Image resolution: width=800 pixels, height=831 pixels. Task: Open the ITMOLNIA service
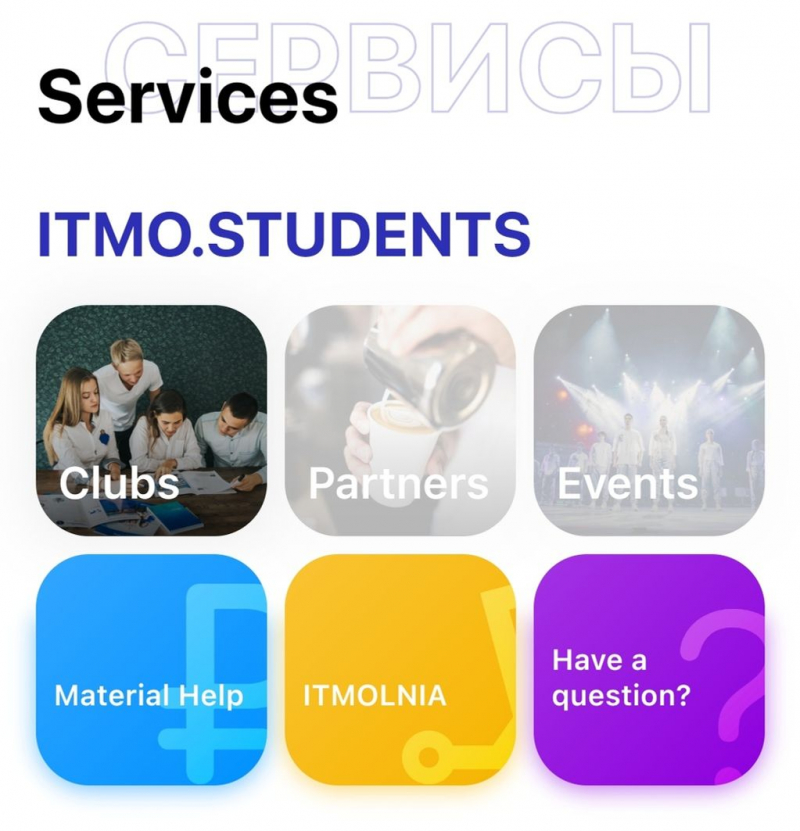[x=400, y=670]
